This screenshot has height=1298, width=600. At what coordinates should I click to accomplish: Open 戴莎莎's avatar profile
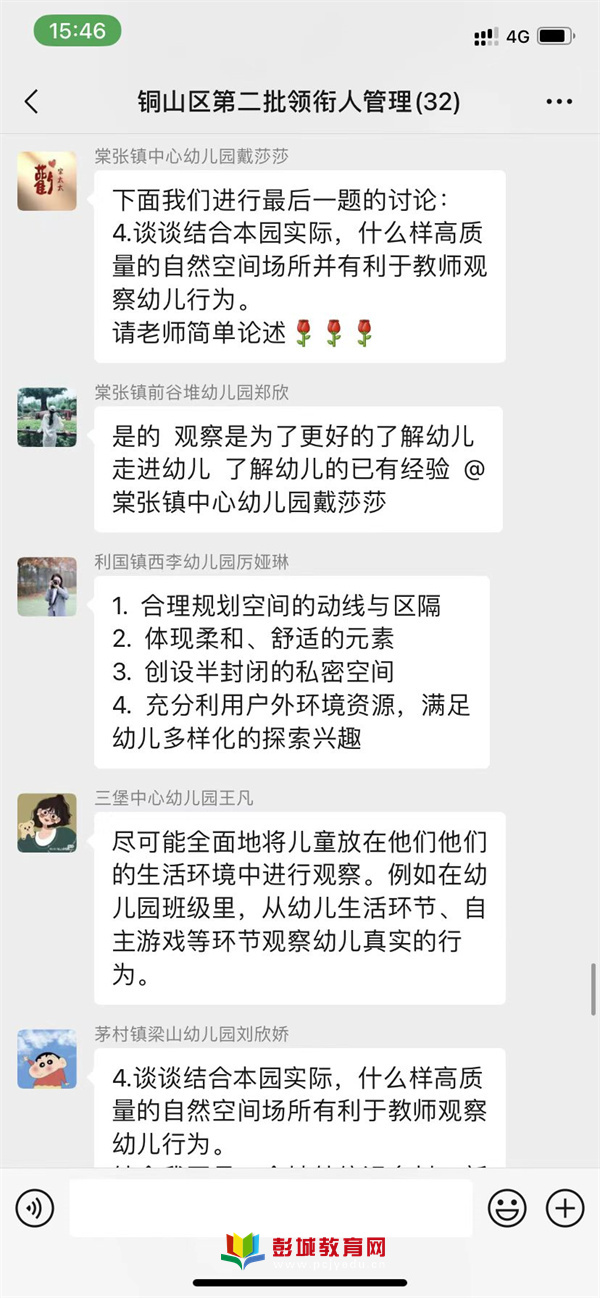click(47, 181)
